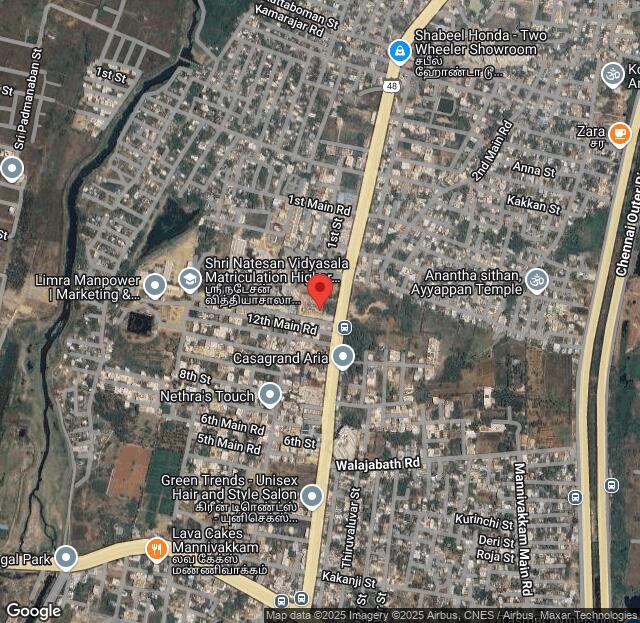
Task: Select Green Trends salon marker
Action: (312, 495)
